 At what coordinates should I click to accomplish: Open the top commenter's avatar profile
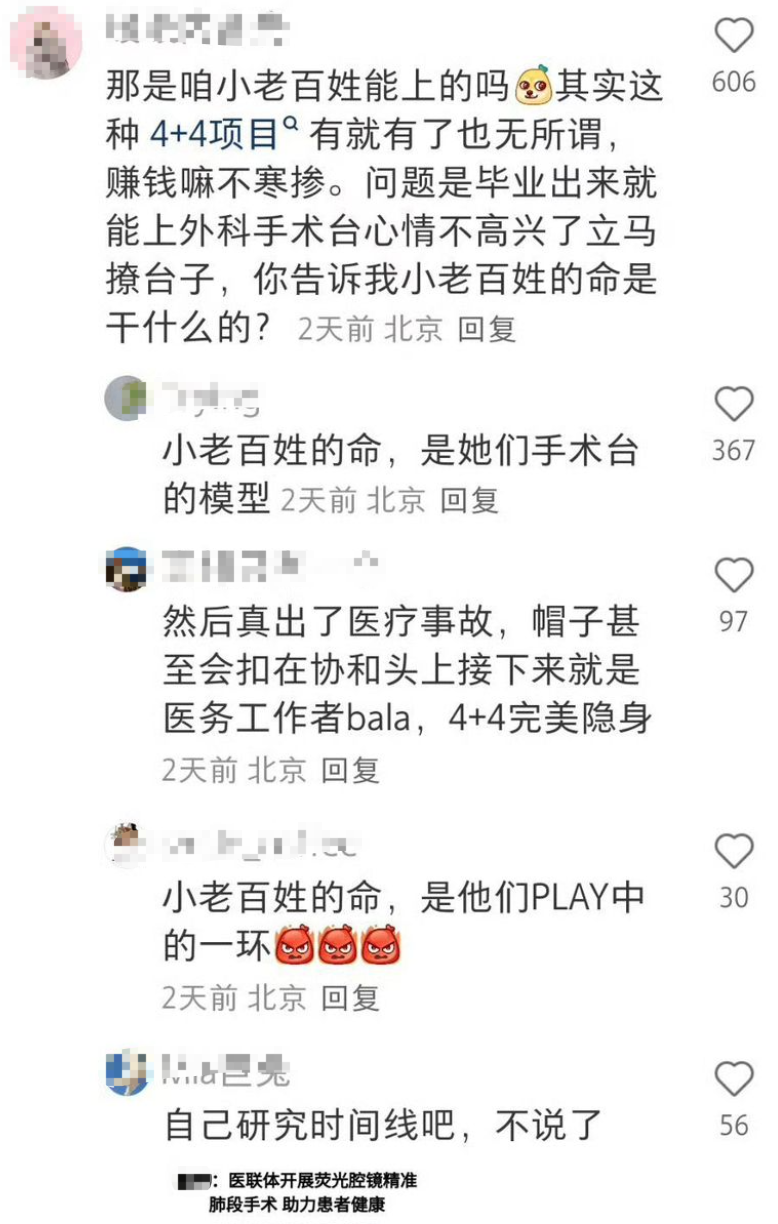coord(45,42)
